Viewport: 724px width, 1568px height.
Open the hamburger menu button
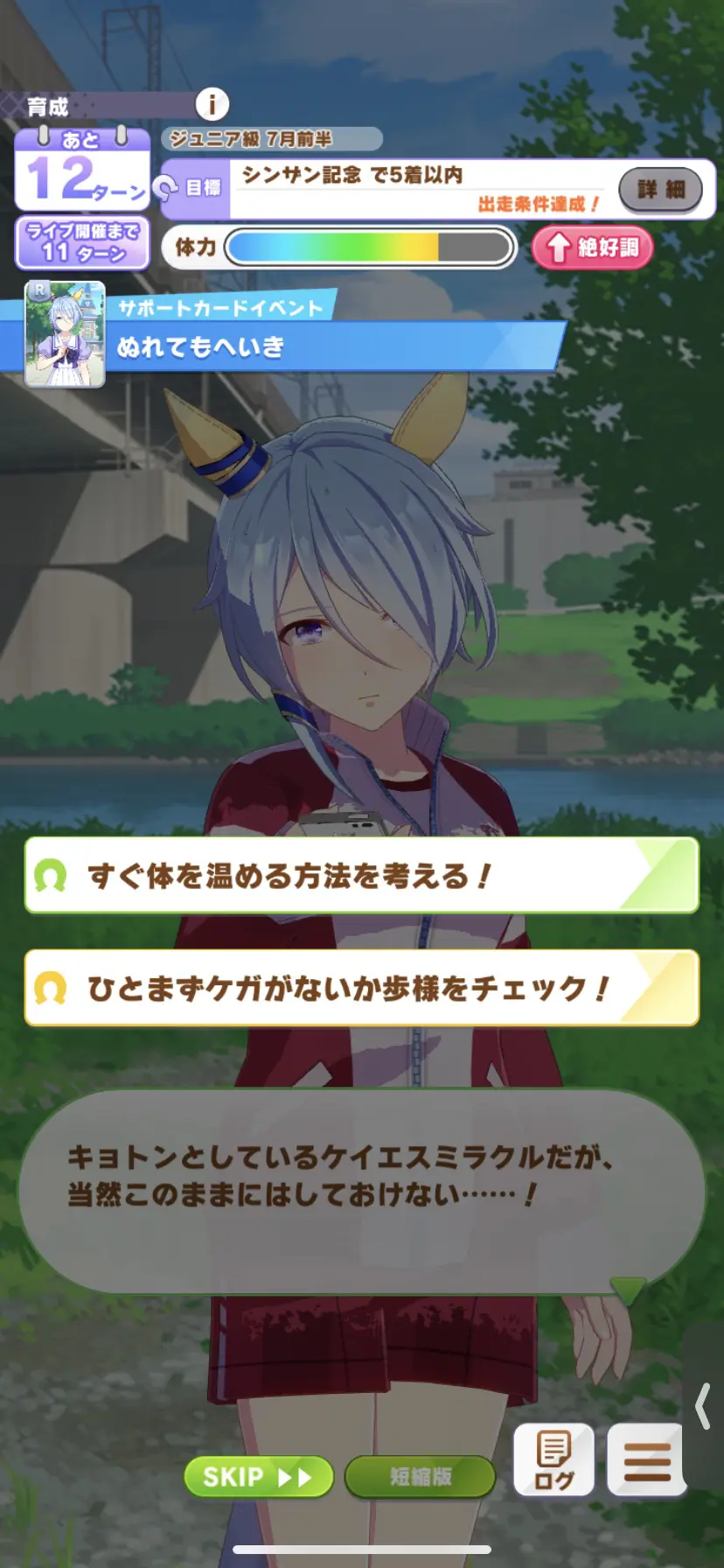[x=646, y=1460]
